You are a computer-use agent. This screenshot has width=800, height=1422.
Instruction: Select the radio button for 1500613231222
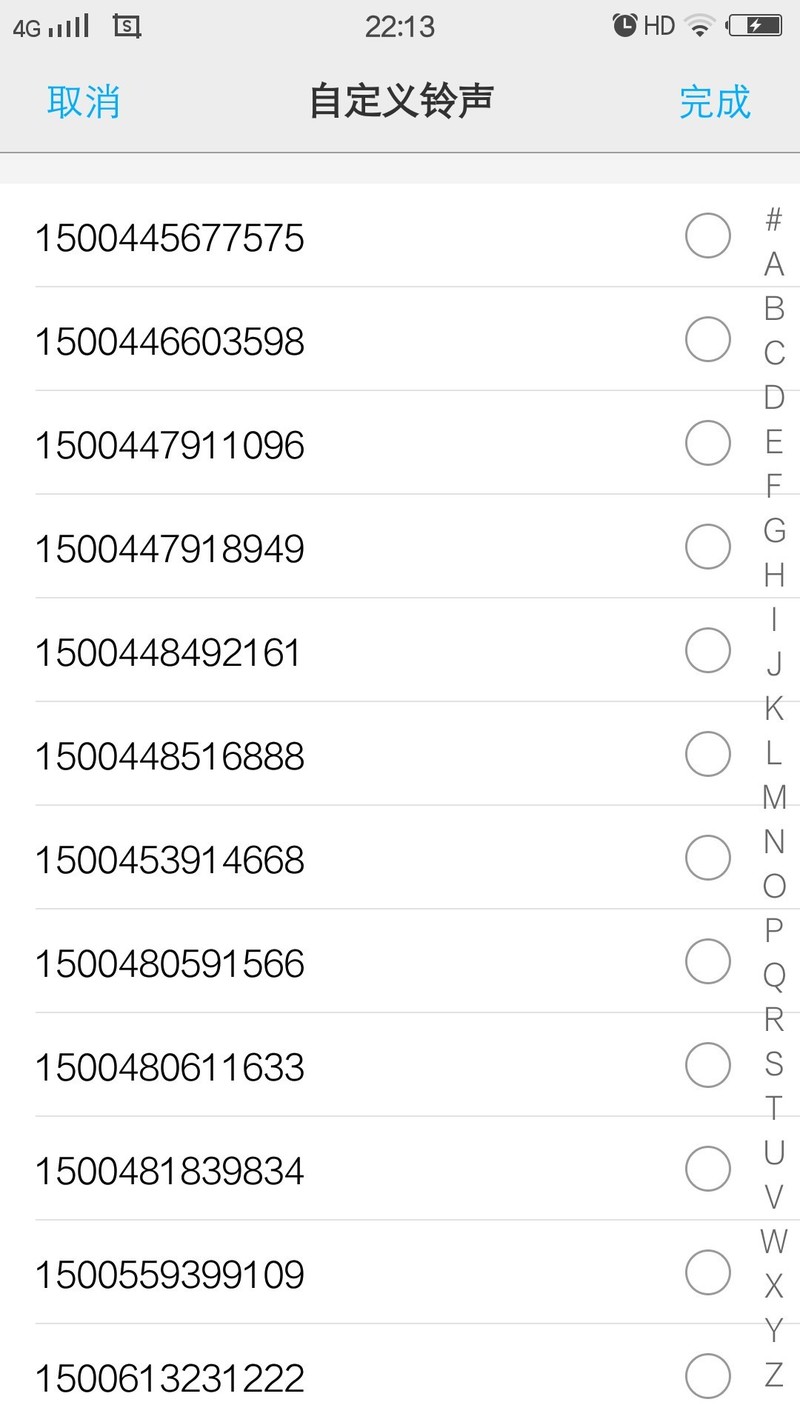pos(708,1376)
